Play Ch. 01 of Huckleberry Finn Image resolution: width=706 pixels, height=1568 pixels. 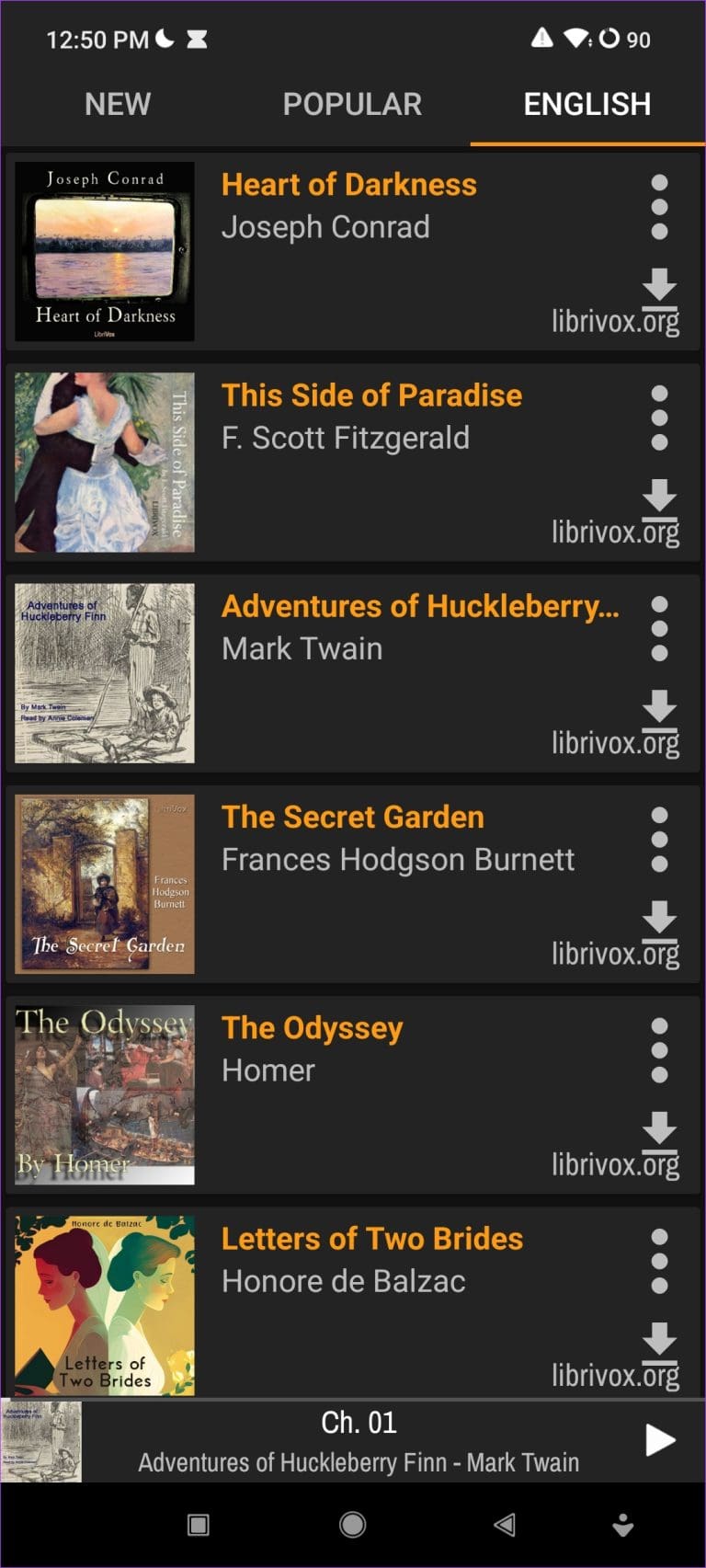click(659, 1441)
